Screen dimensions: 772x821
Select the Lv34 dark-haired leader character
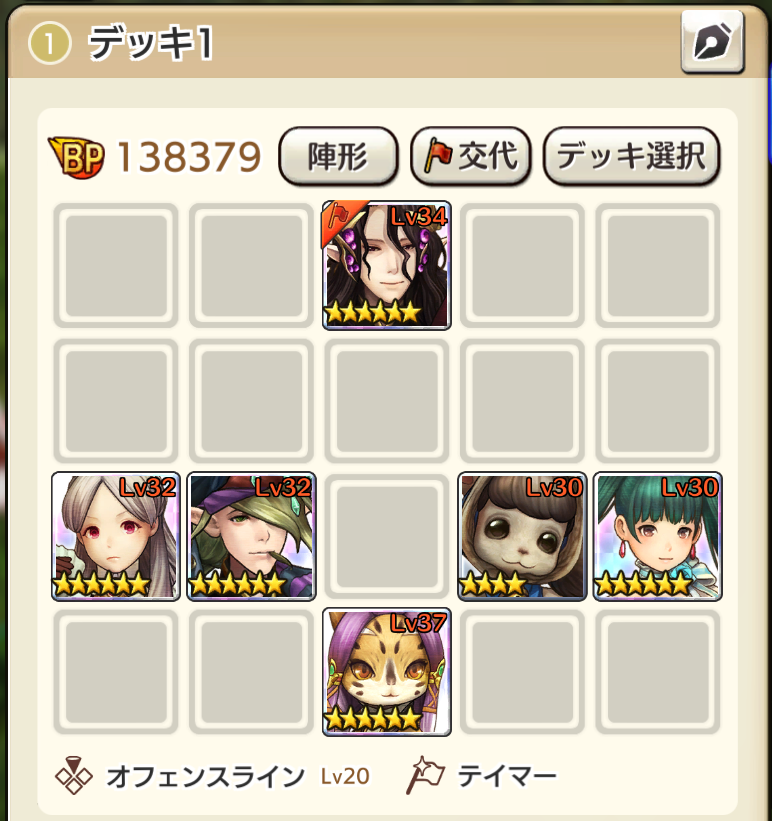(x=387, y=265)
